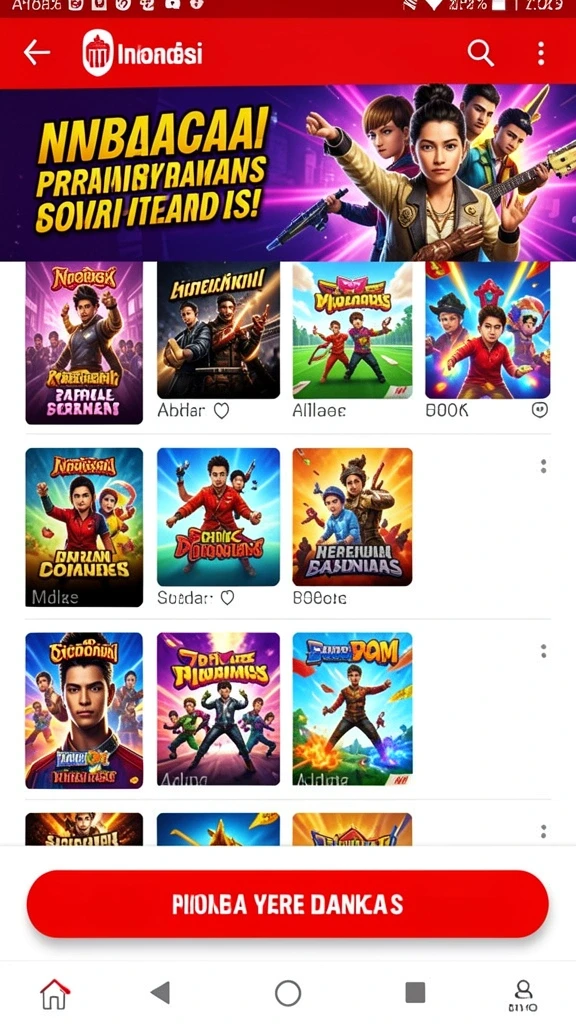The image size is (576, 1024).
Task: Open the game tile labeled Mdlke
Action: point(84,527)
